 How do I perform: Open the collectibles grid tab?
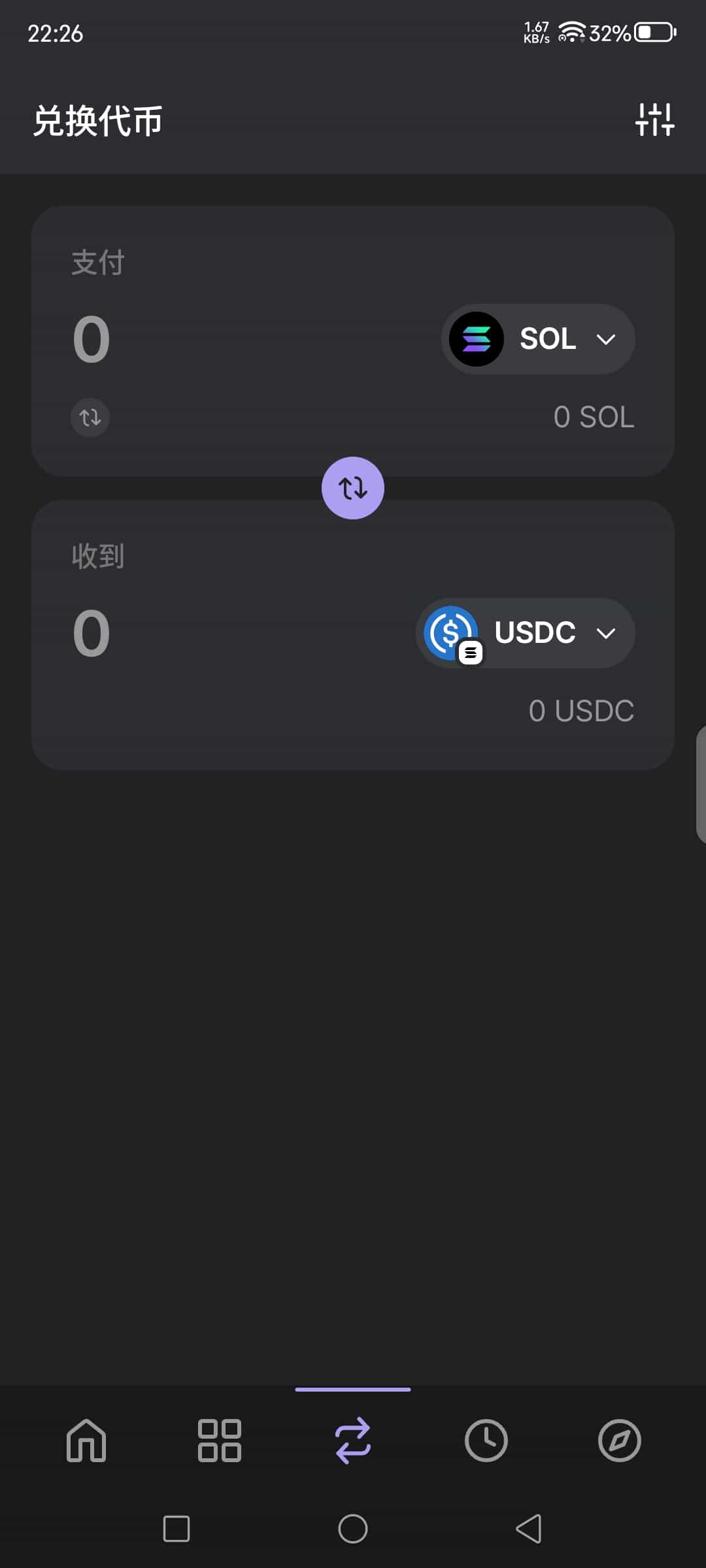(220, 1441)
